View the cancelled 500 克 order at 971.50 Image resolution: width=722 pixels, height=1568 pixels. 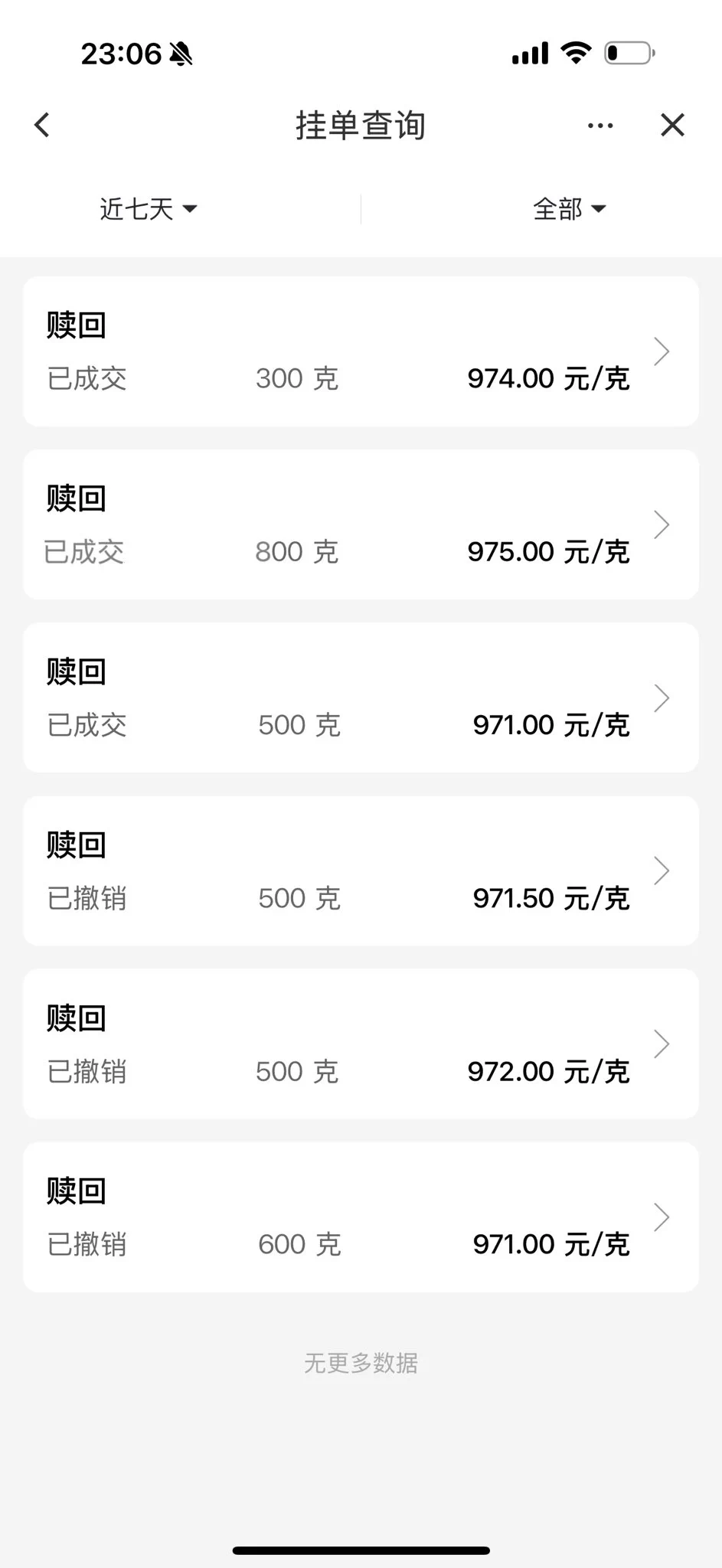pos(361,871)
